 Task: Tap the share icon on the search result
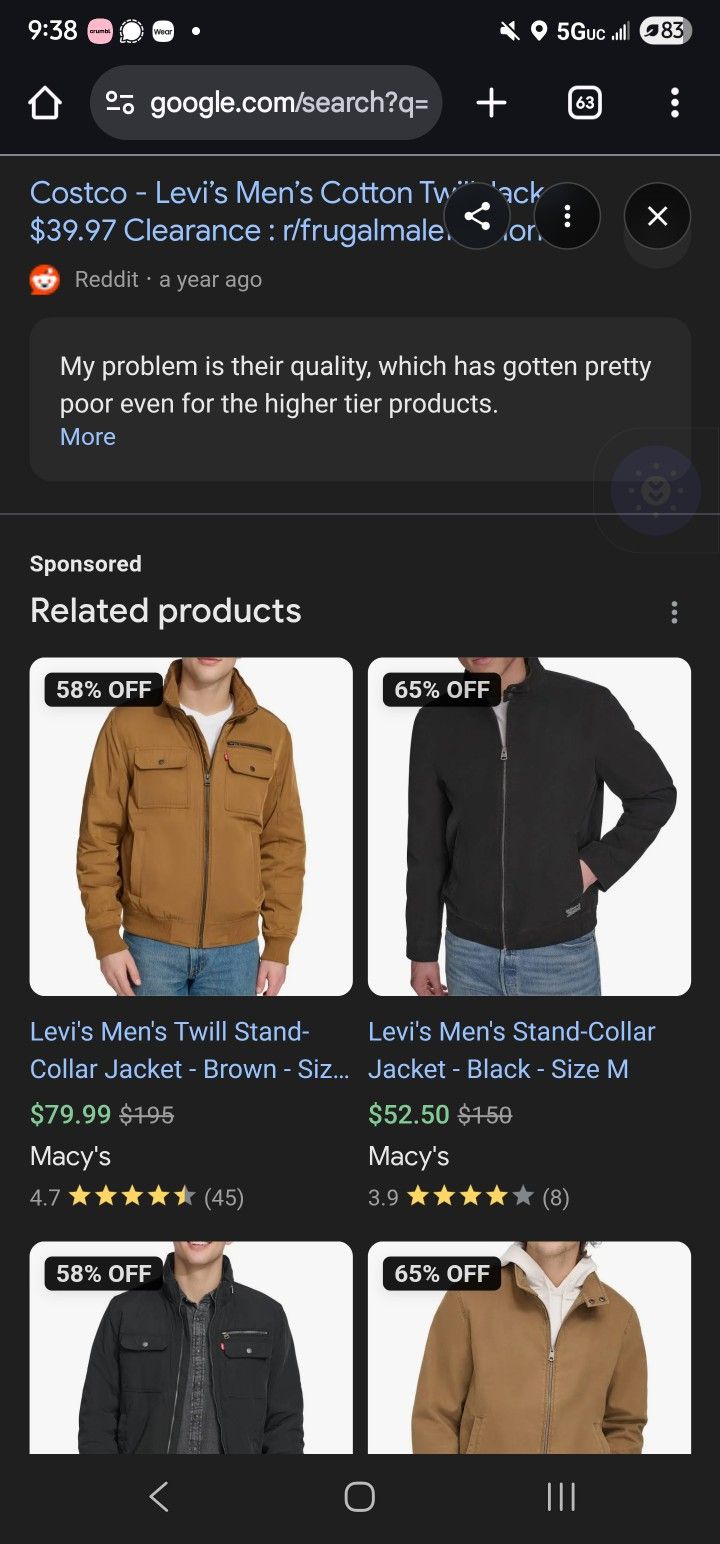478,216
